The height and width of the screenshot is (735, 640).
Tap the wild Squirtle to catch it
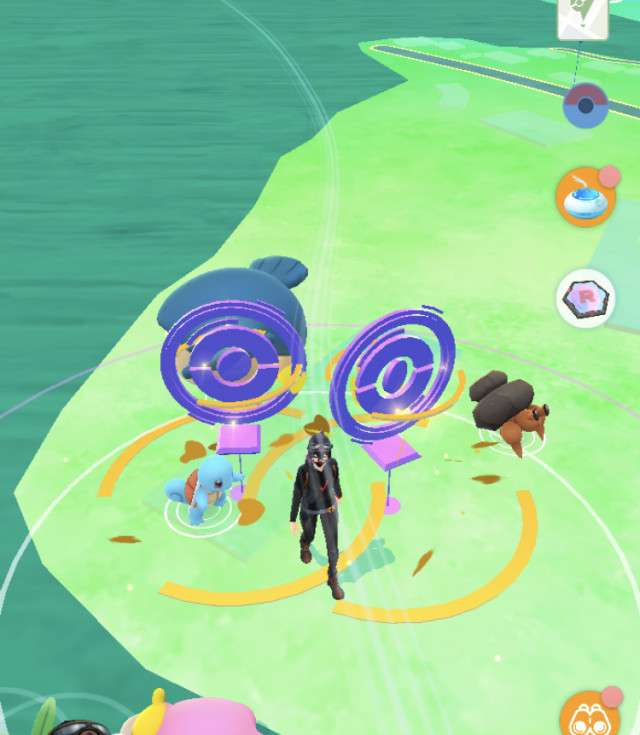click(204, 487)
